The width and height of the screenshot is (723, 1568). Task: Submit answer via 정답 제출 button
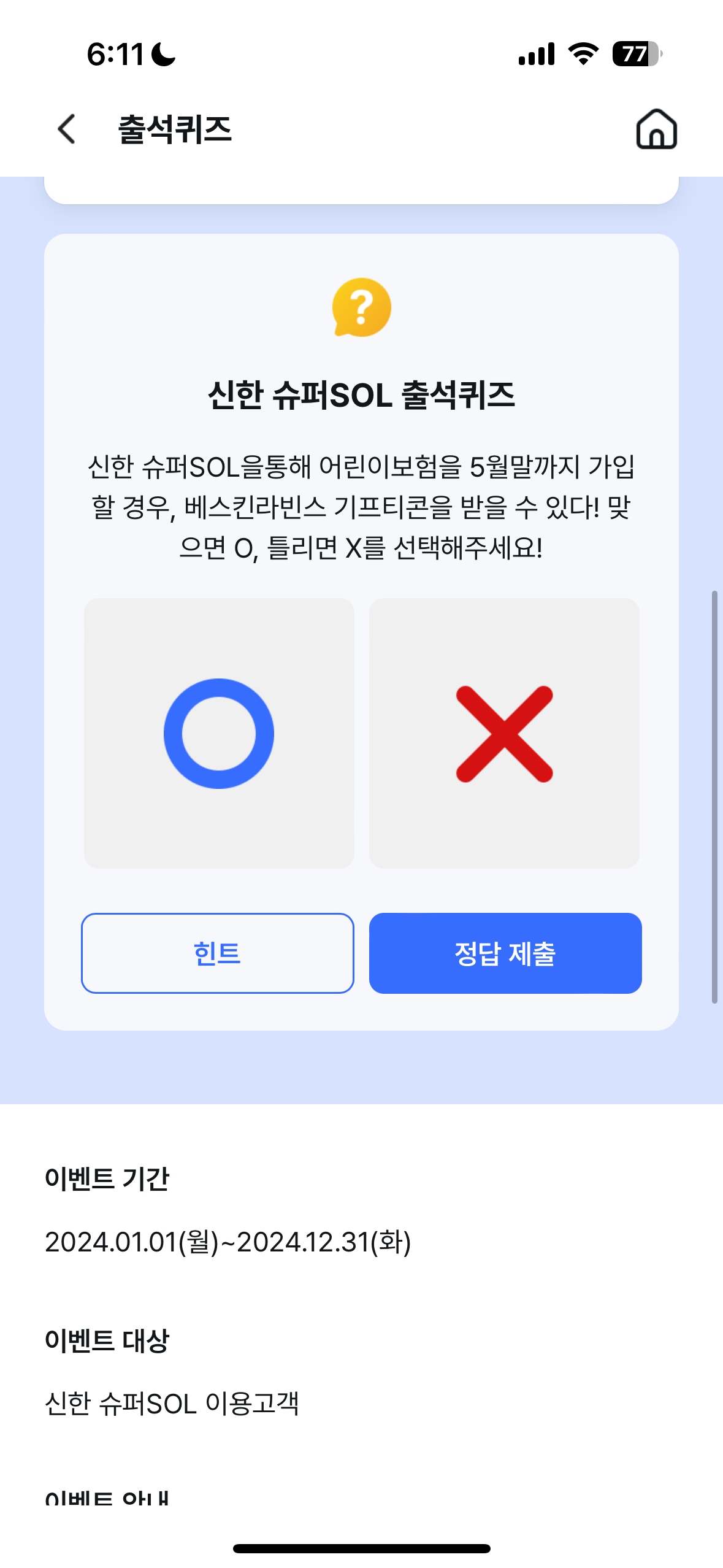pyautogui.click(x=504, y=953)
